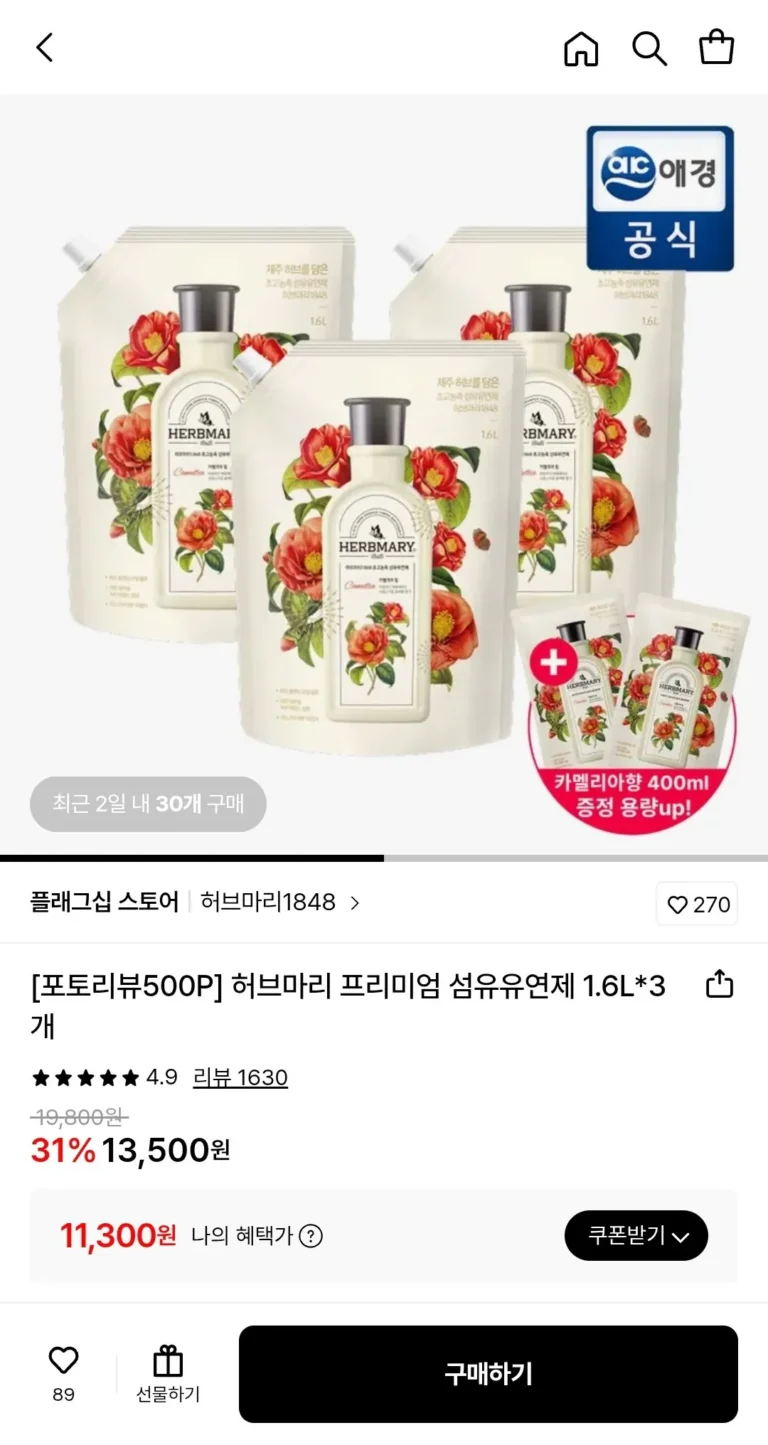Open the main product image
This screenshot has height=1445, width=768.
[x=384, y=480]
